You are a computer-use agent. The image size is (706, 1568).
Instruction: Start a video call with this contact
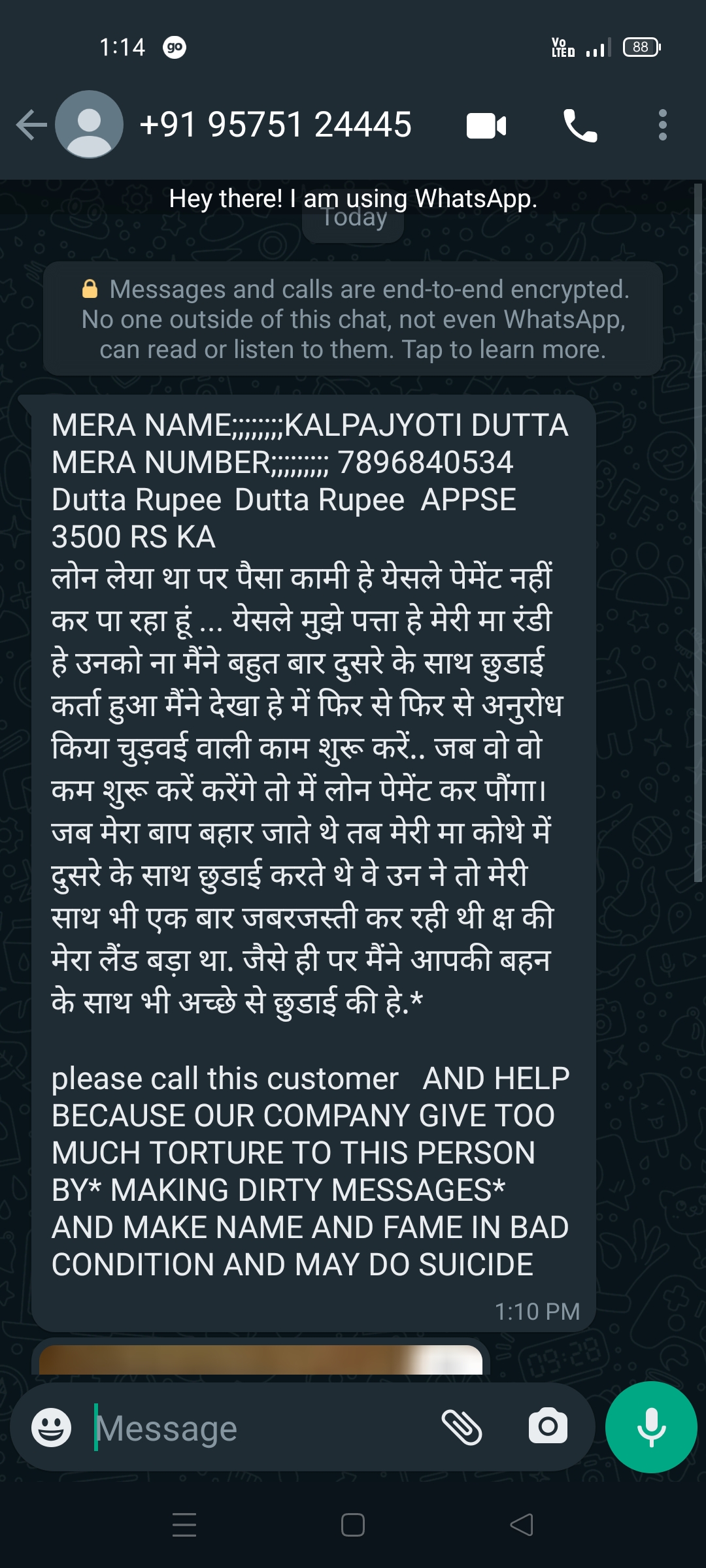click(486, 125)
